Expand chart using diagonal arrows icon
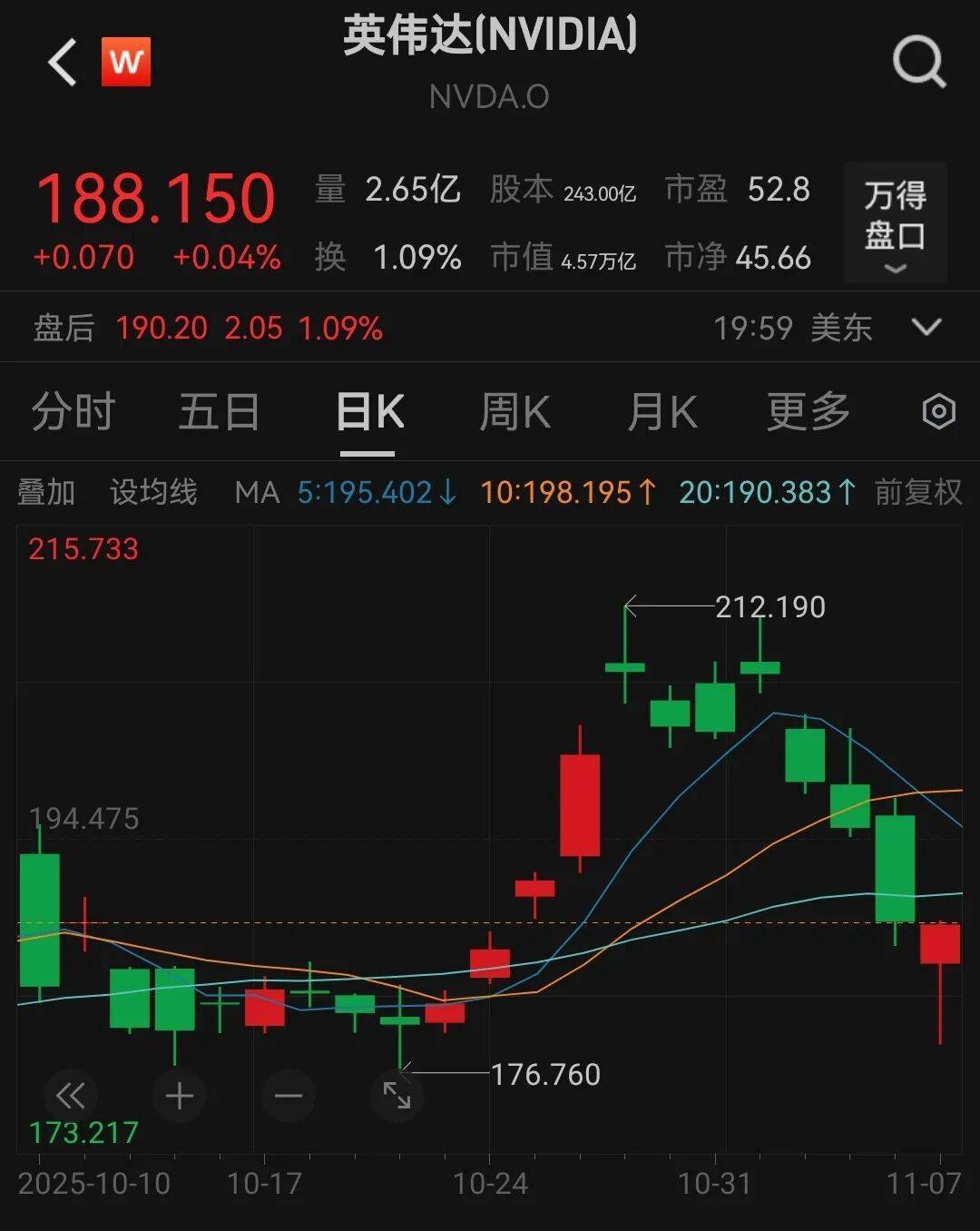 click(x=397, y=1096)
